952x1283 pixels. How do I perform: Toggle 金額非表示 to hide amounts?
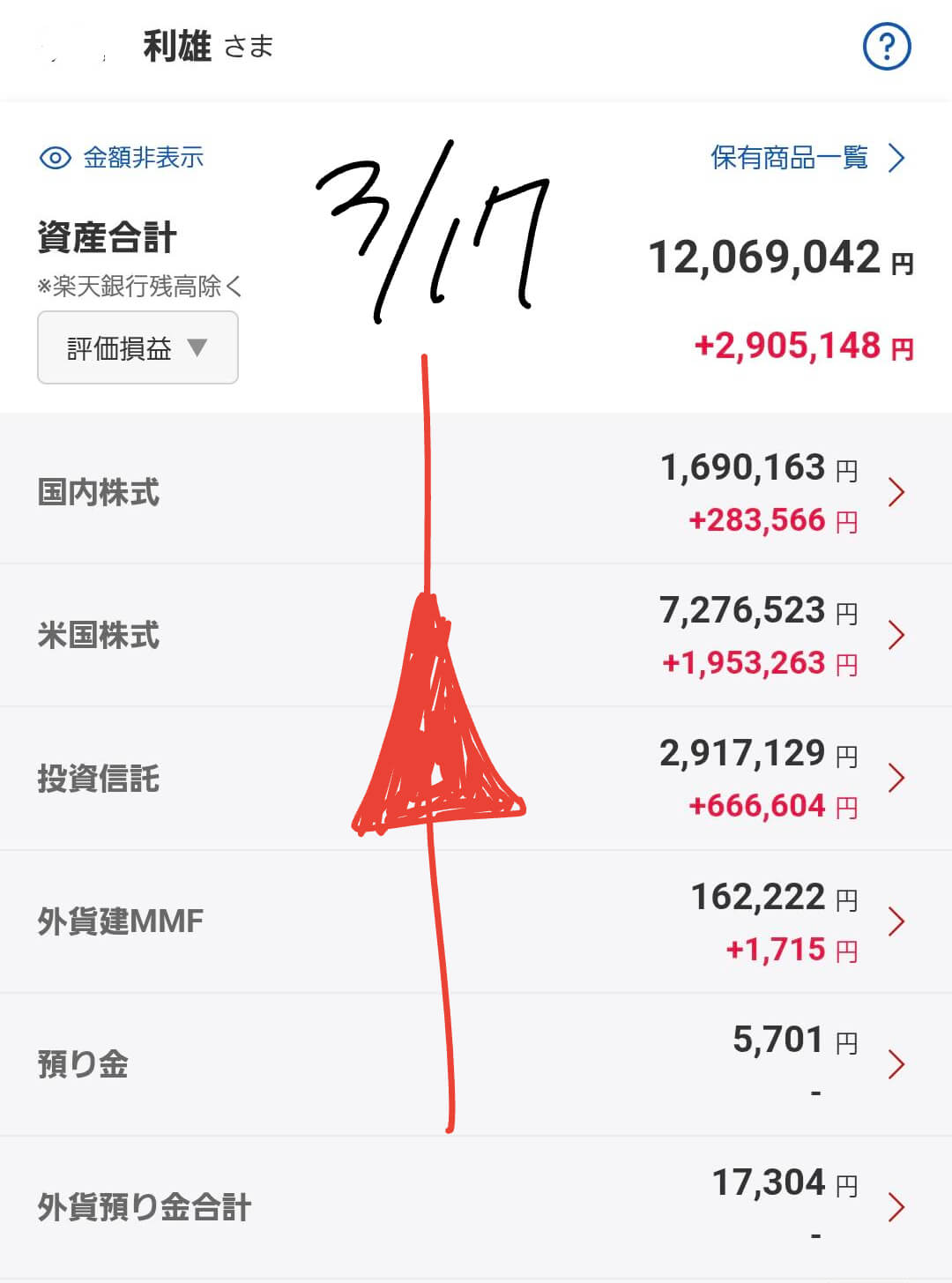pos(122,158)
